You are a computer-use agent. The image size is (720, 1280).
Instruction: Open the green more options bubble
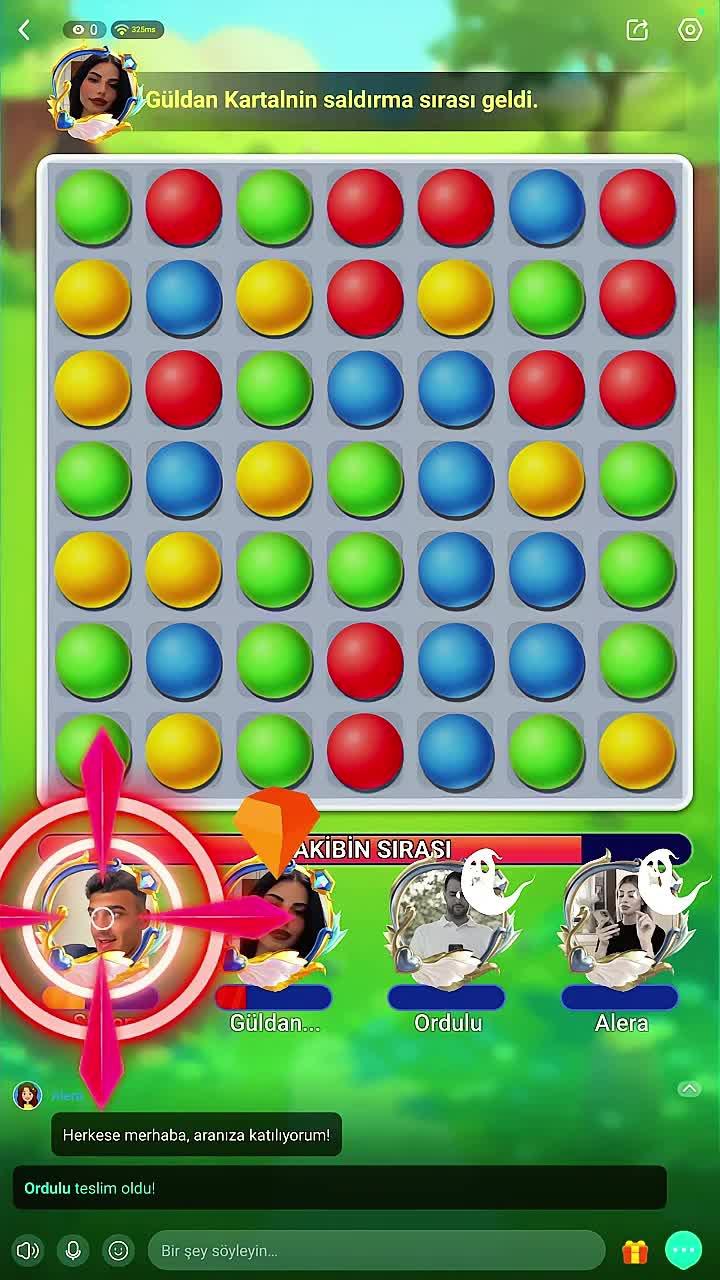(x=684, y=1250)
